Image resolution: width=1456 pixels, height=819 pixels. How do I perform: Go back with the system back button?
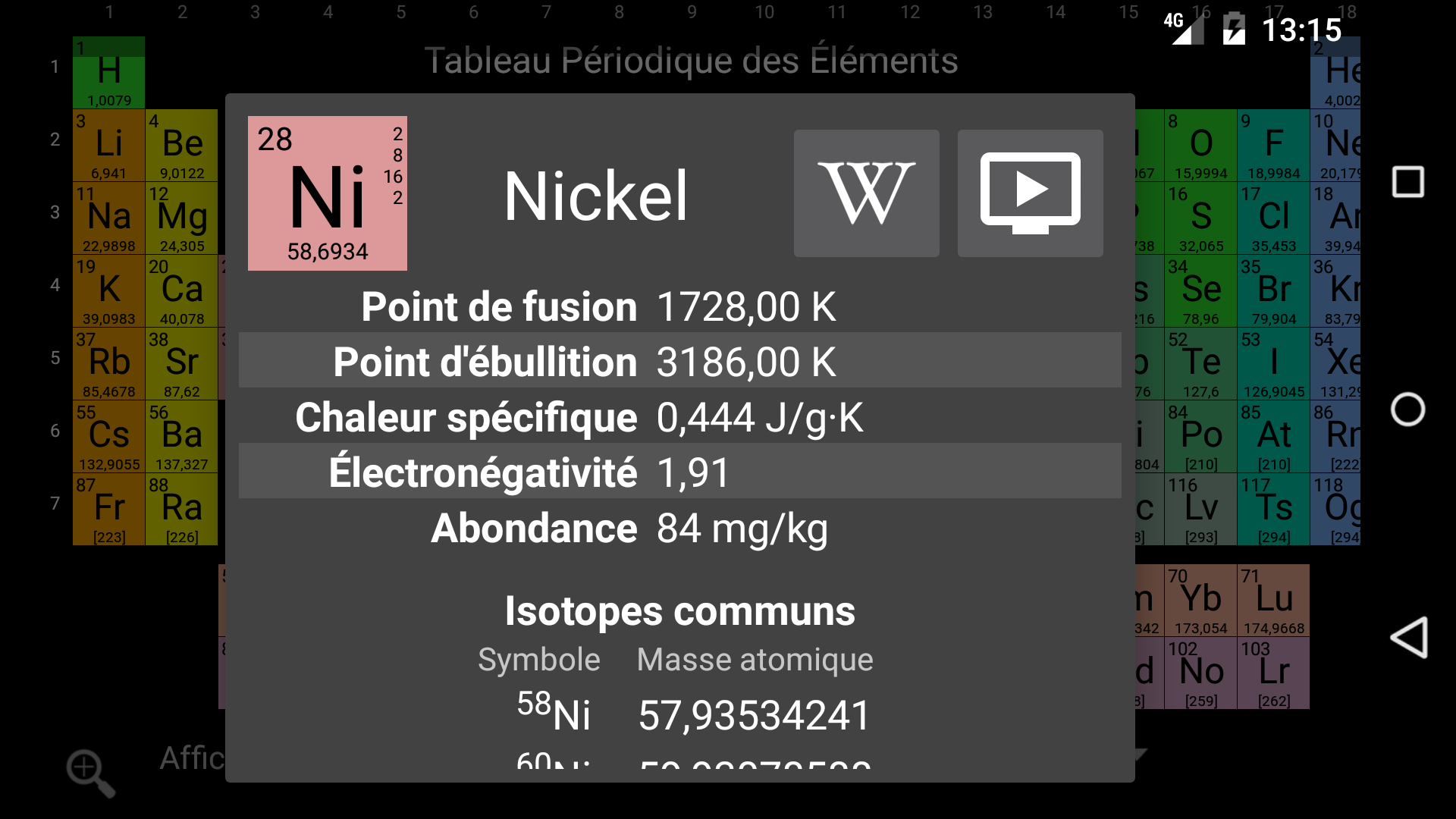(x=1408, y=637)
